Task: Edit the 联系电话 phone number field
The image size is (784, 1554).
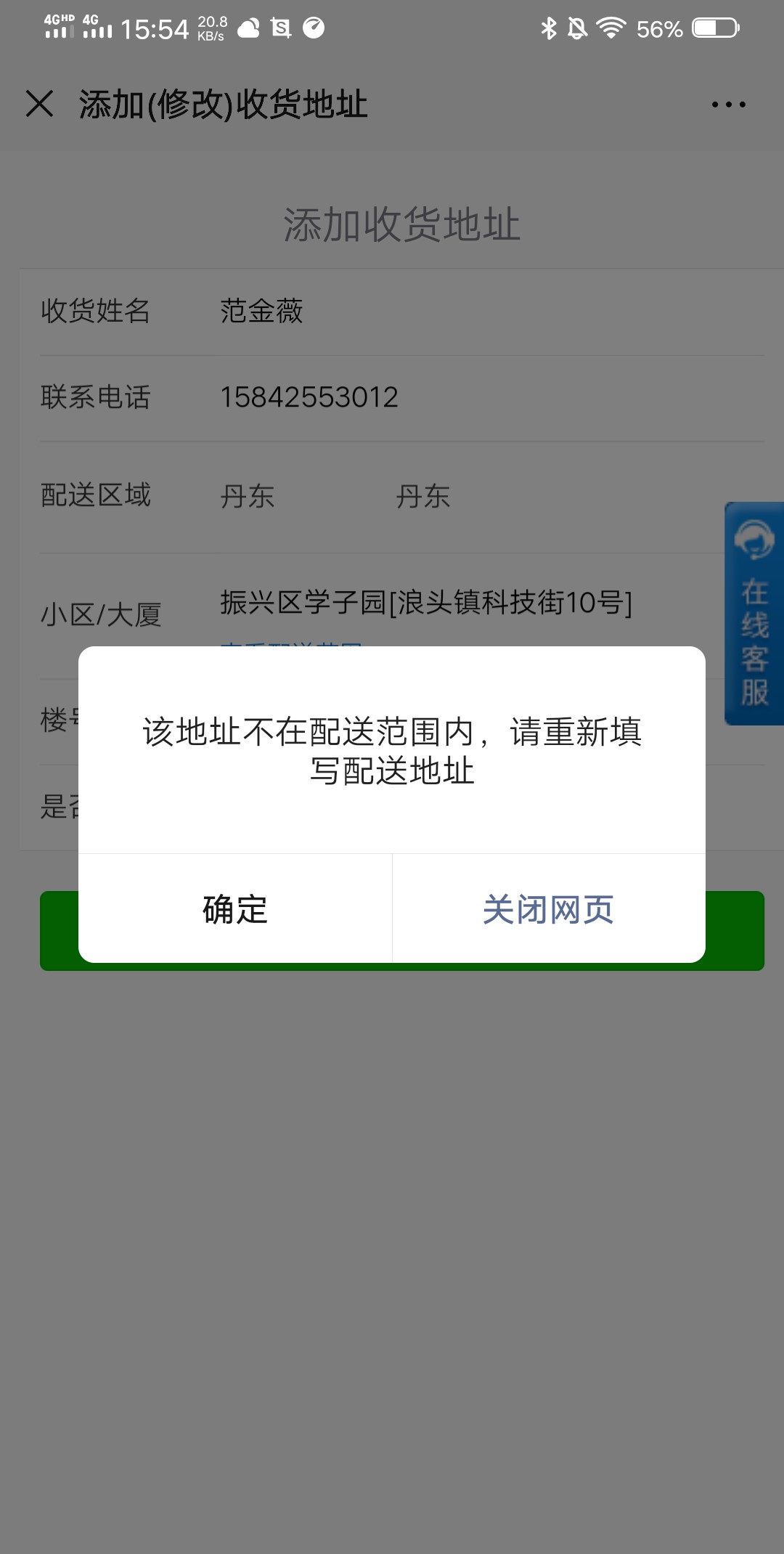Action: 492,397
